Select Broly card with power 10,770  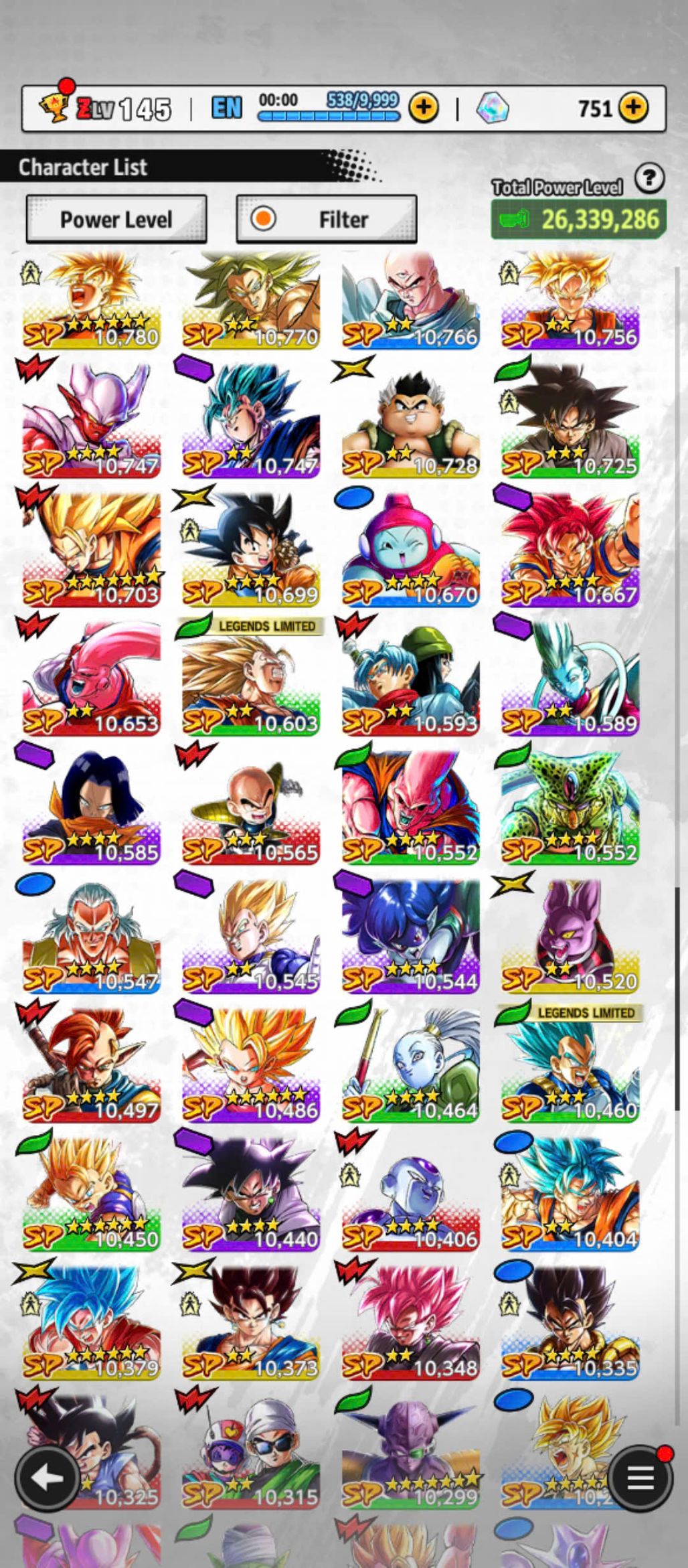click(x=251, y=301)
